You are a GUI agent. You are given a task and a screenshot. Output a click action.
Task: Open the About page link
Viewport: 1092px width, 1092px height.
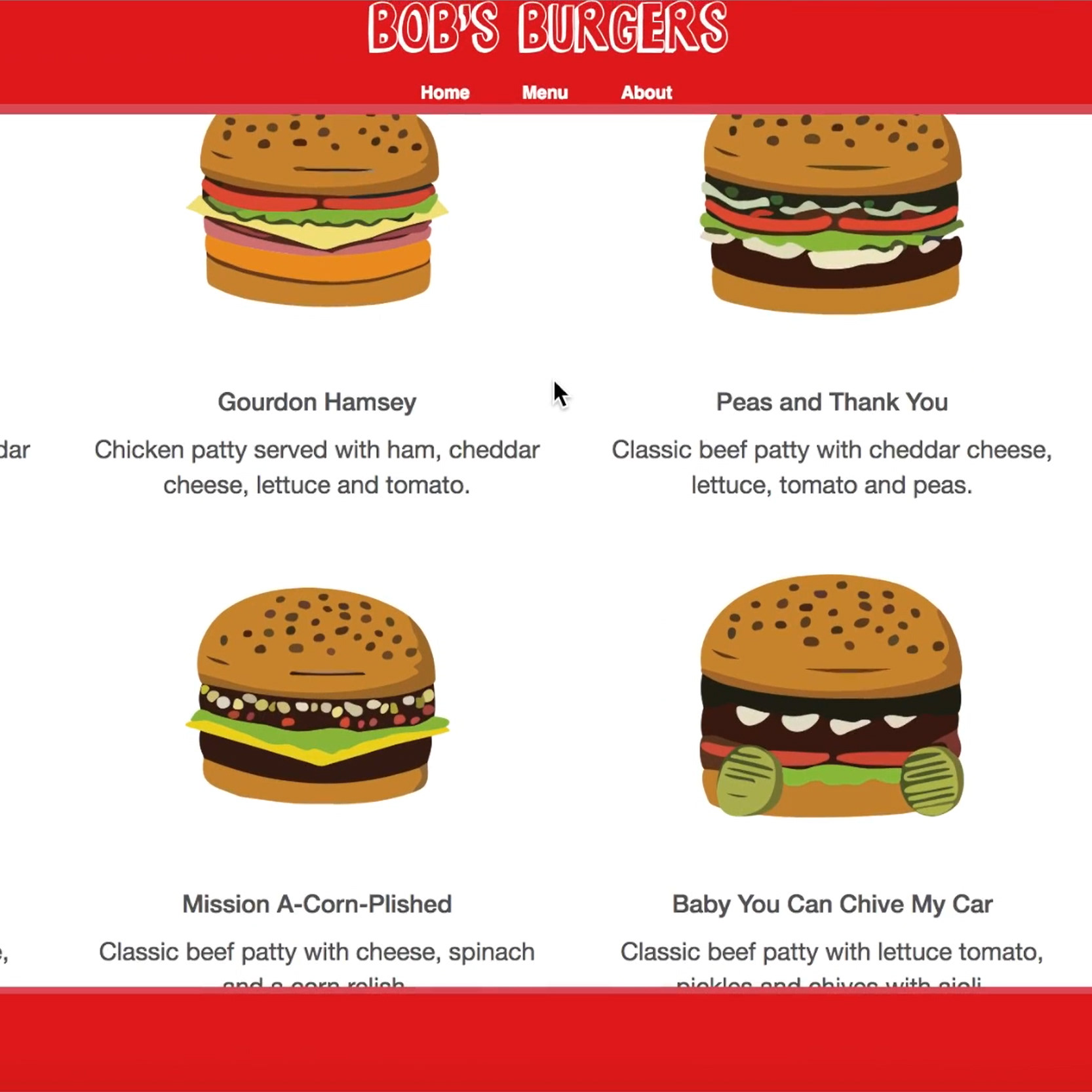646,92
